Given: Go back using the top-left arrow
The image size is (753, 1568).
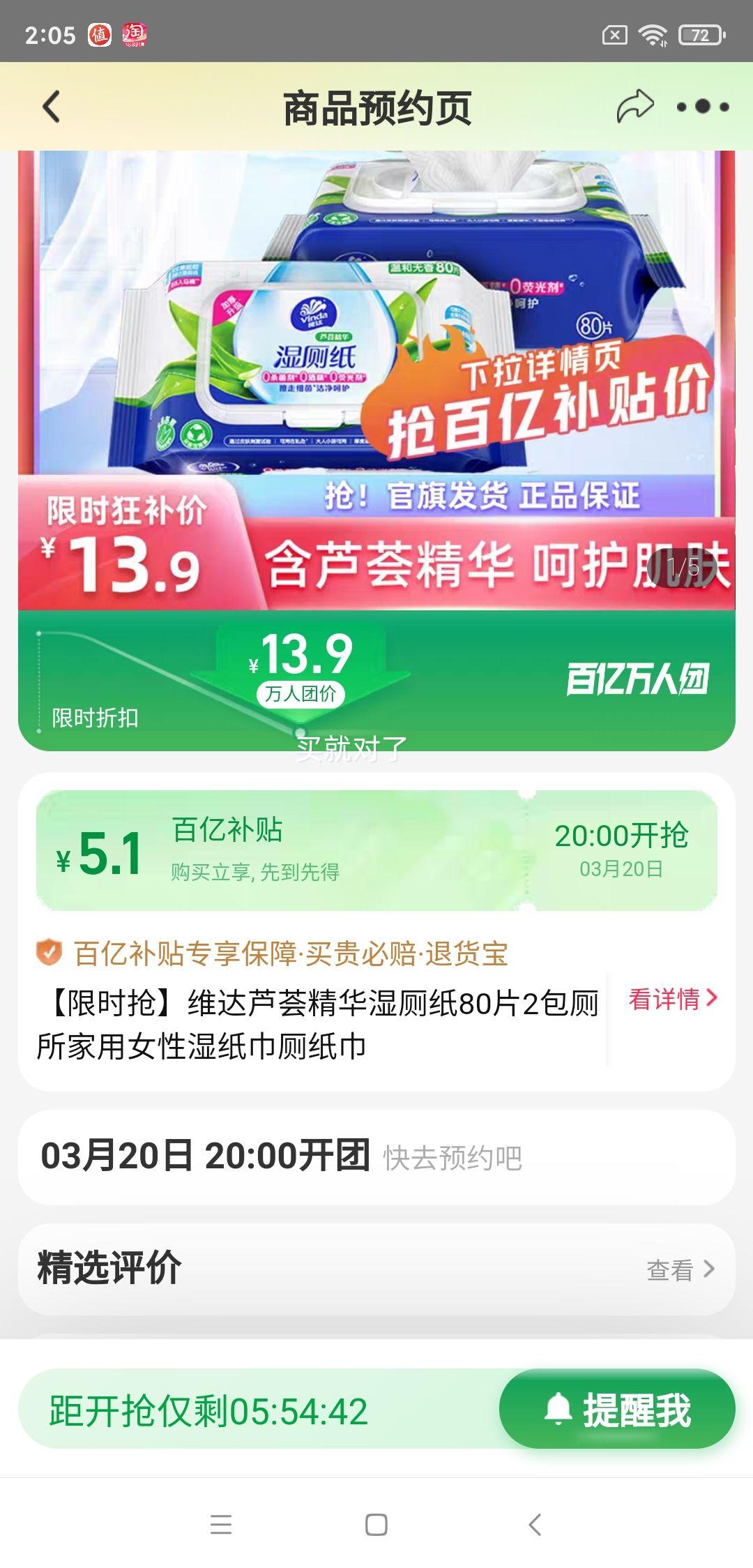Looking at the screenshot, I should coord(51,107).
